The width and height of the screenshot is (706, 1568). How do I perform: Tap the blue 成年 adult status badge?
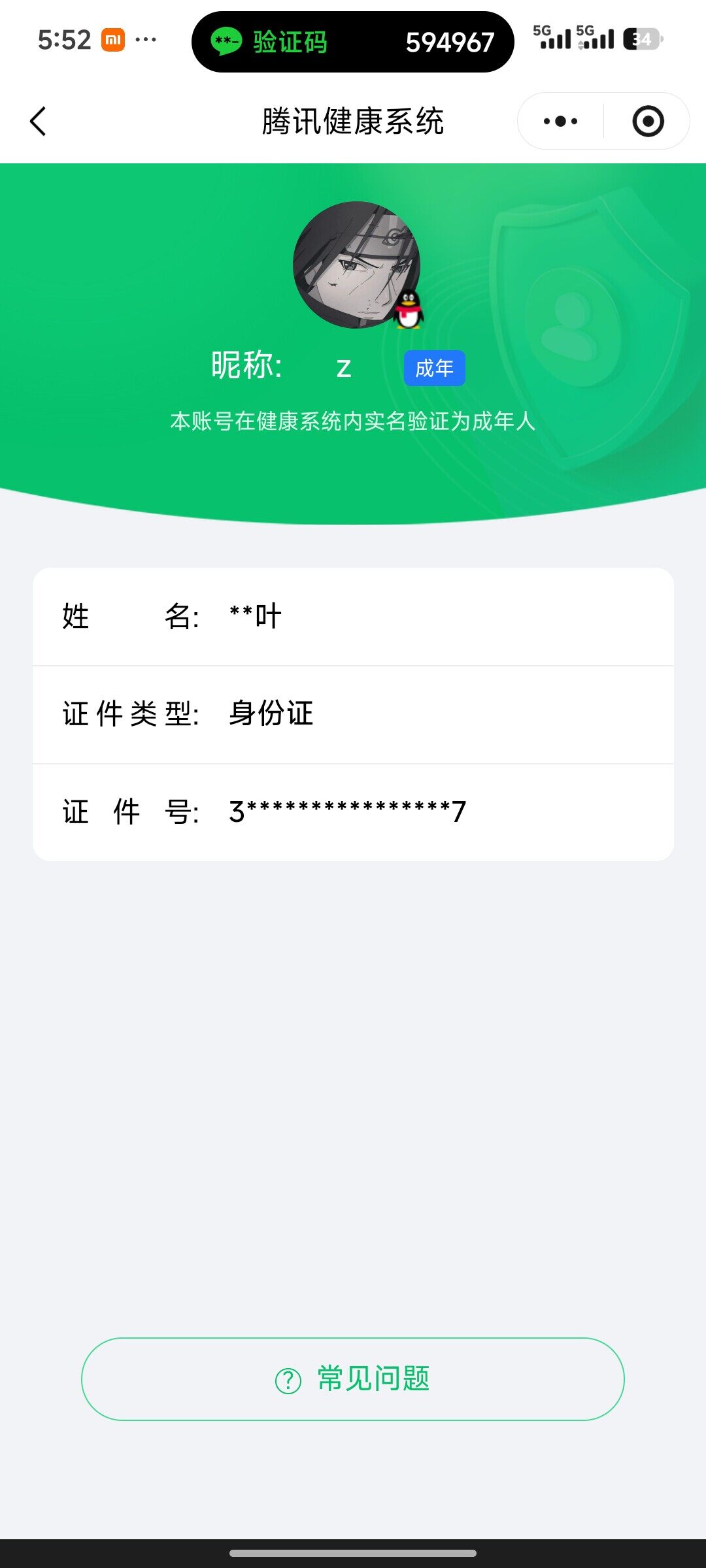[x=434, y=368]
